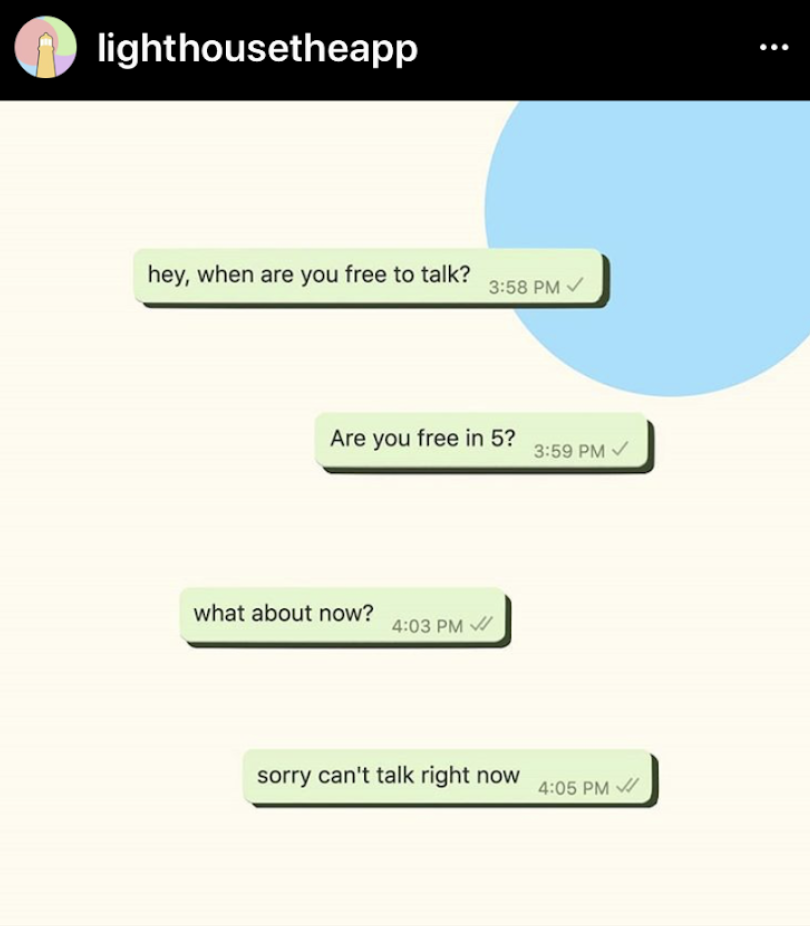810x934 pixels.
Task: Open the lighthousetheapp profile picture
Action: [45, 47]
